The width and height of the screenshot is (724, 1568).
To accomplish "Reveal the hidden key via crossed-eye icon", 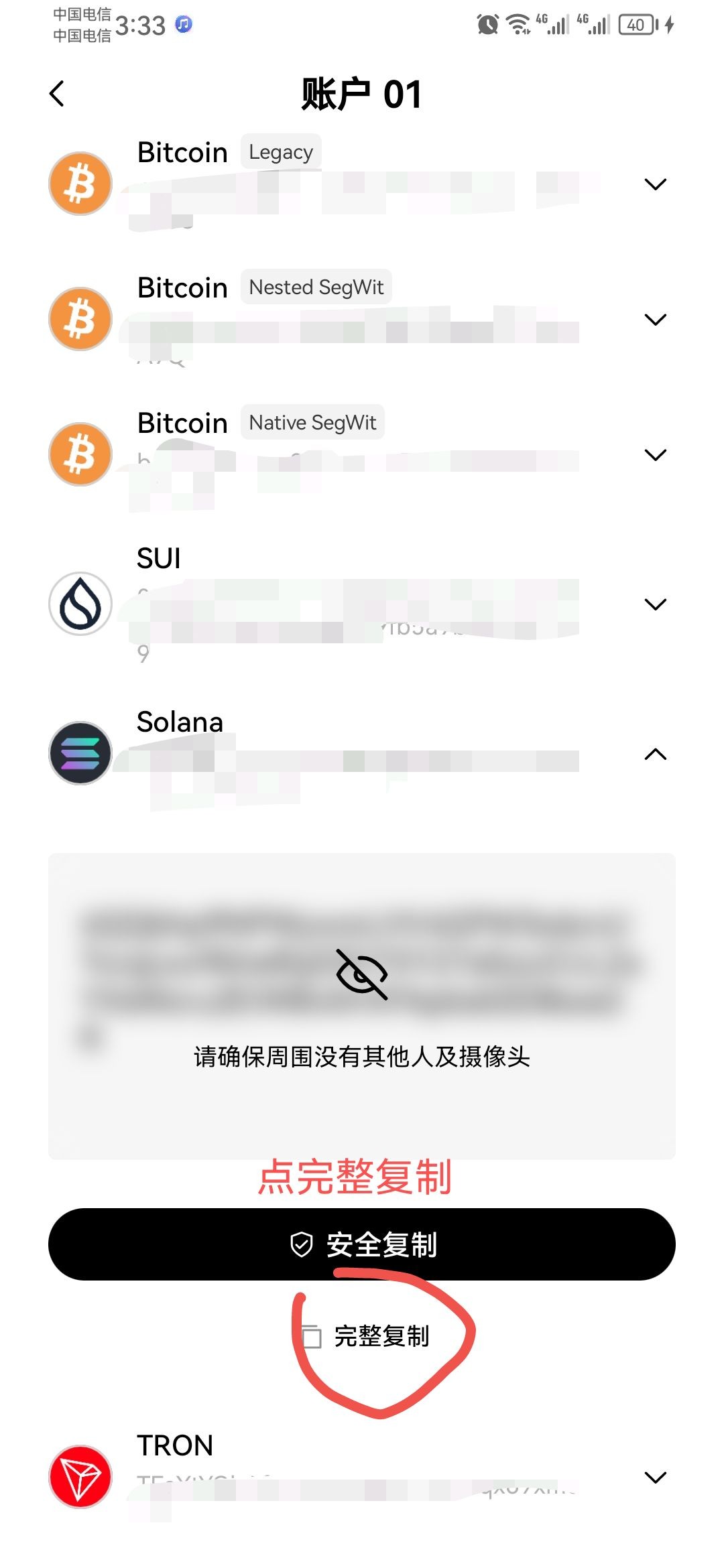I will tap(362, 974).
